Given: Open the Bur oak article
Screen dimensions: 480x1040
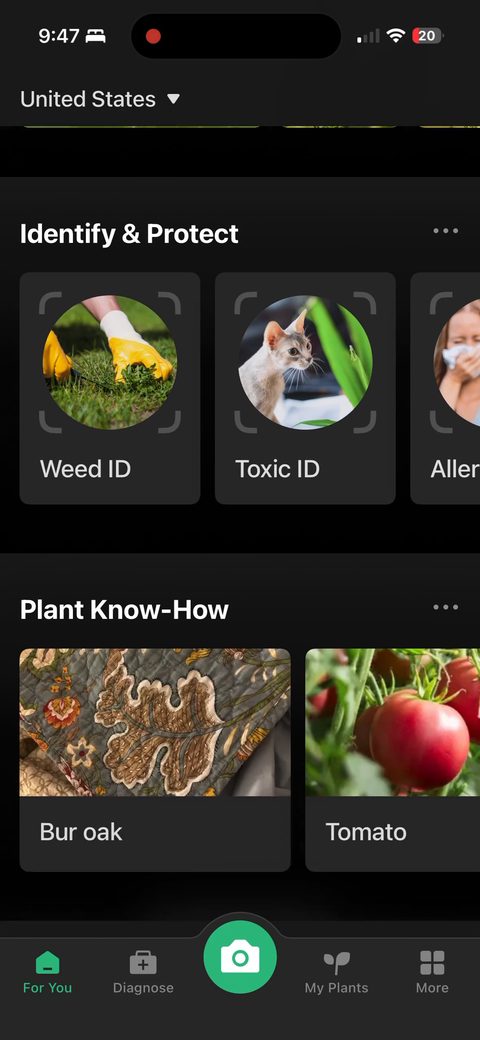Looking at the screenshot, I should click(155, 760).
